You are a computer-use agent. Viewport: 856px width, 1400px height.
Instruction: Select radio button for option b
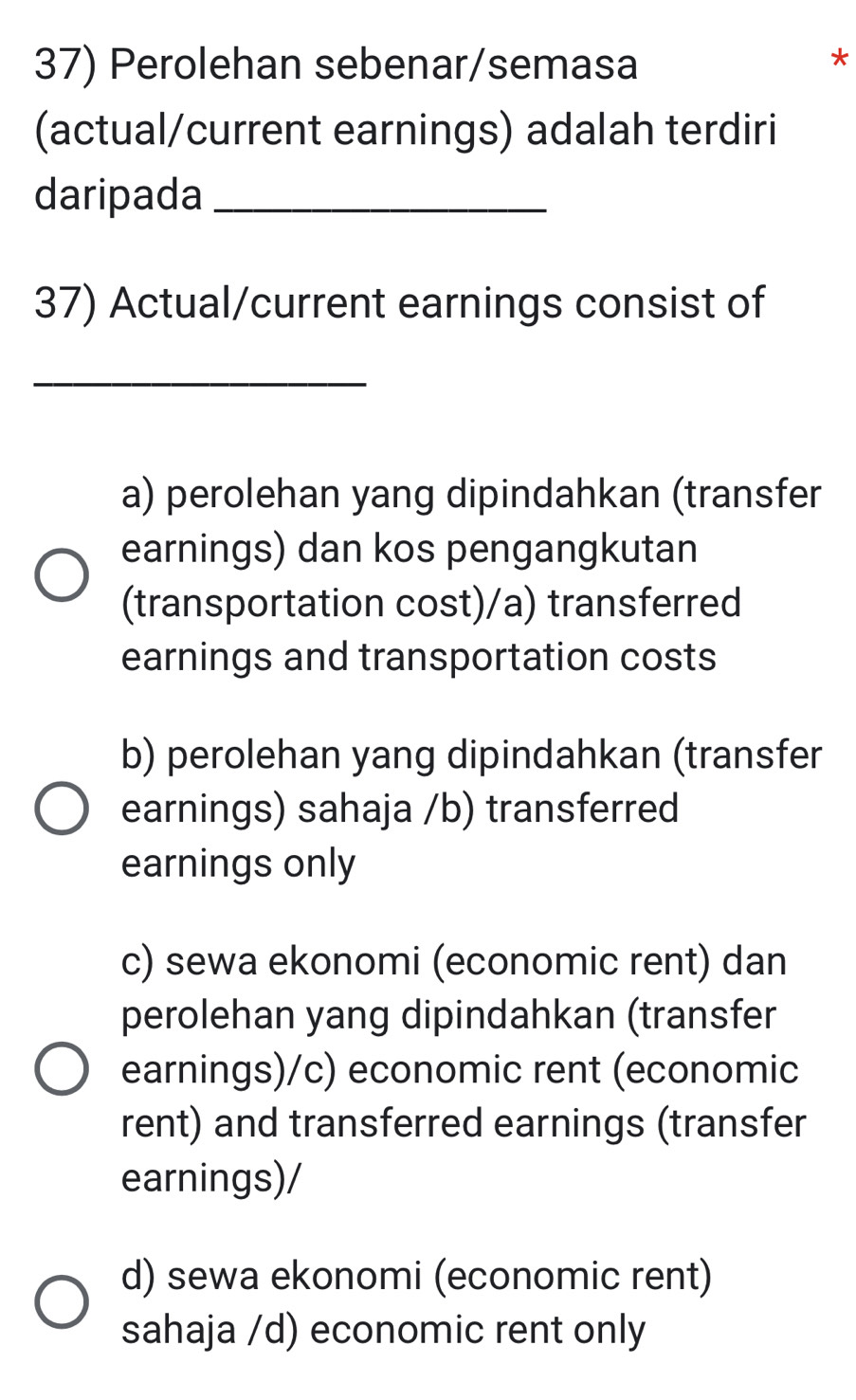(63, 809)
